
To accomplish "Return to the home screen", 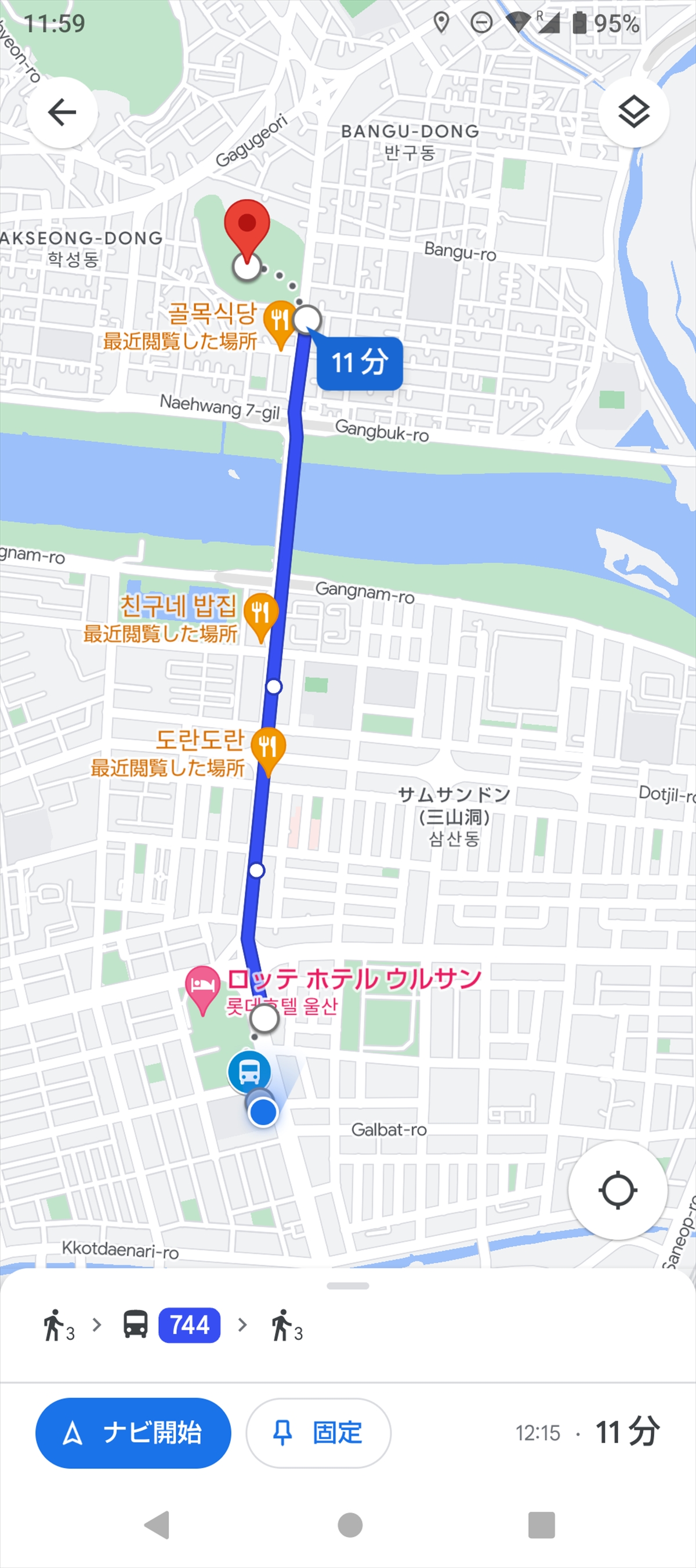I will (x=350, y=1525).
